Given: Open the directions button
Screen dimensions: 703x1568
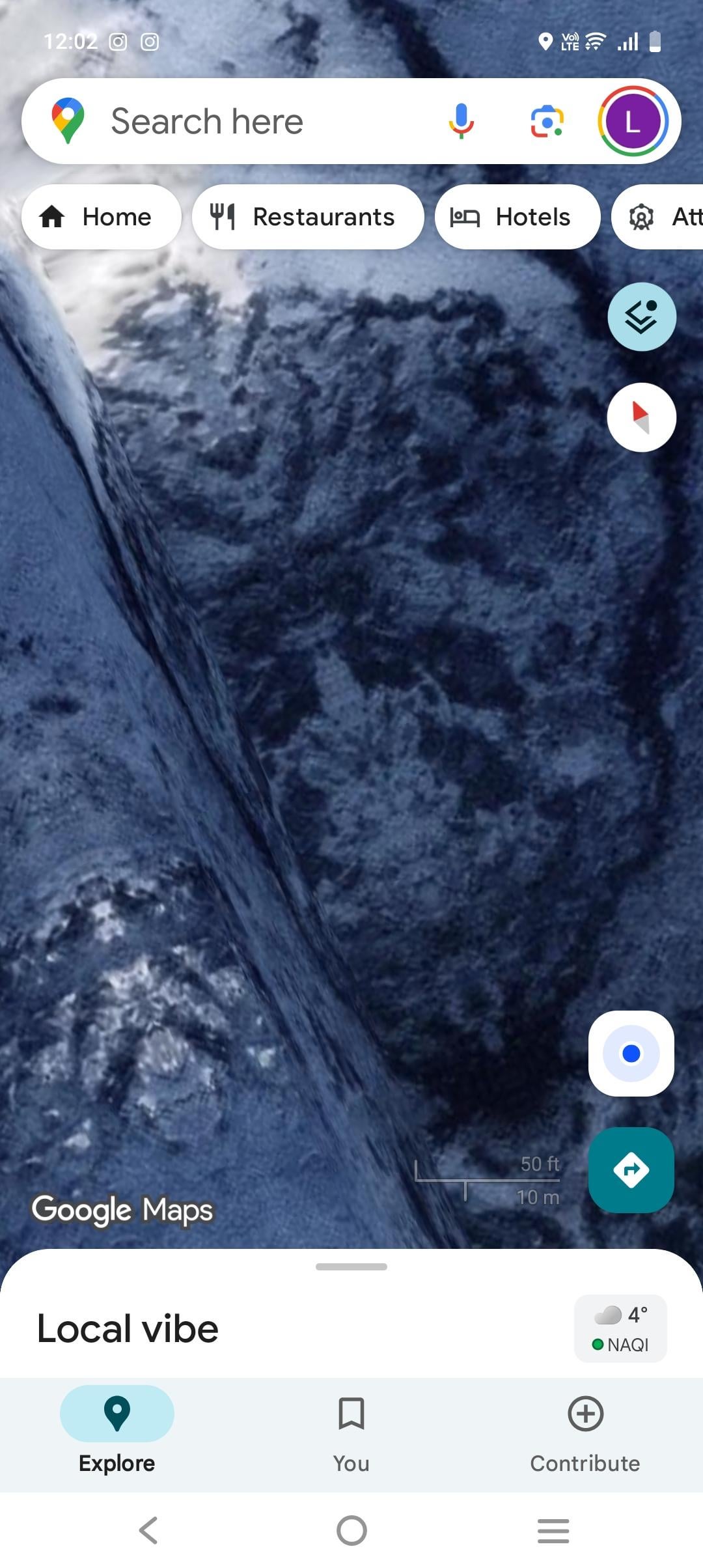Looking at the screenshot, I should (x=631, y=1170).
